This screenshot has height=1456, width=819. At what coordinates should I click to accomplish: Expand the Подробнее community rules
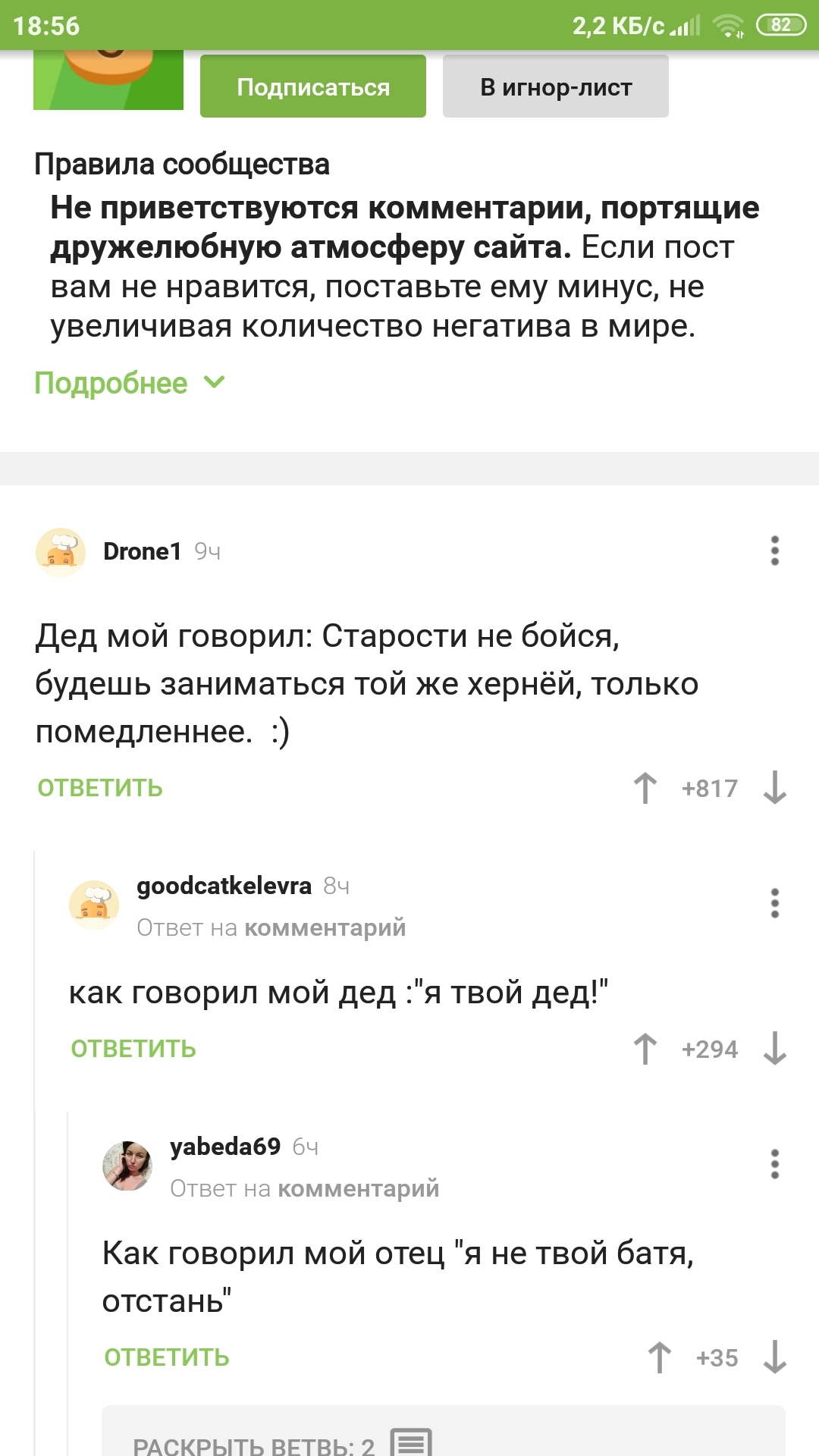tap(129, 383)
